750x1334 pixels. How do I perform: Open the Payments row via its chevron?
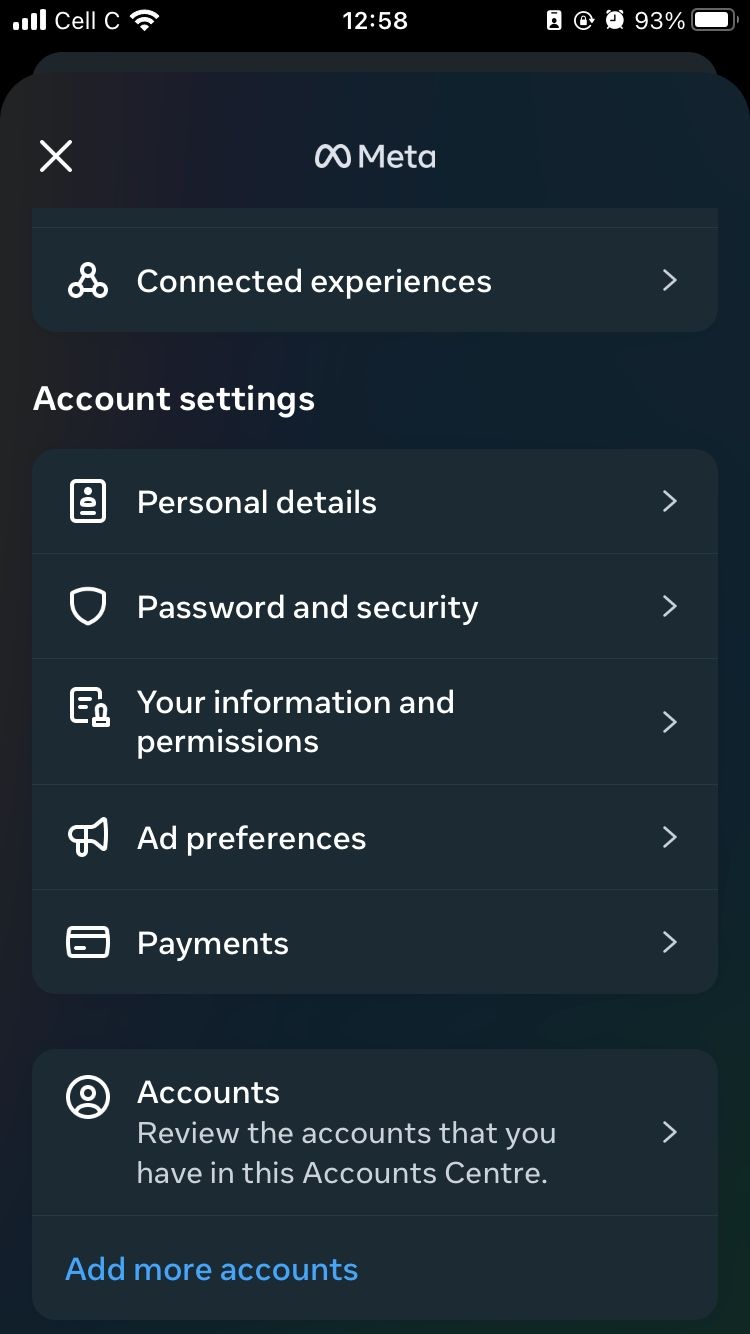pyautogui.click(x=669, y=942)
